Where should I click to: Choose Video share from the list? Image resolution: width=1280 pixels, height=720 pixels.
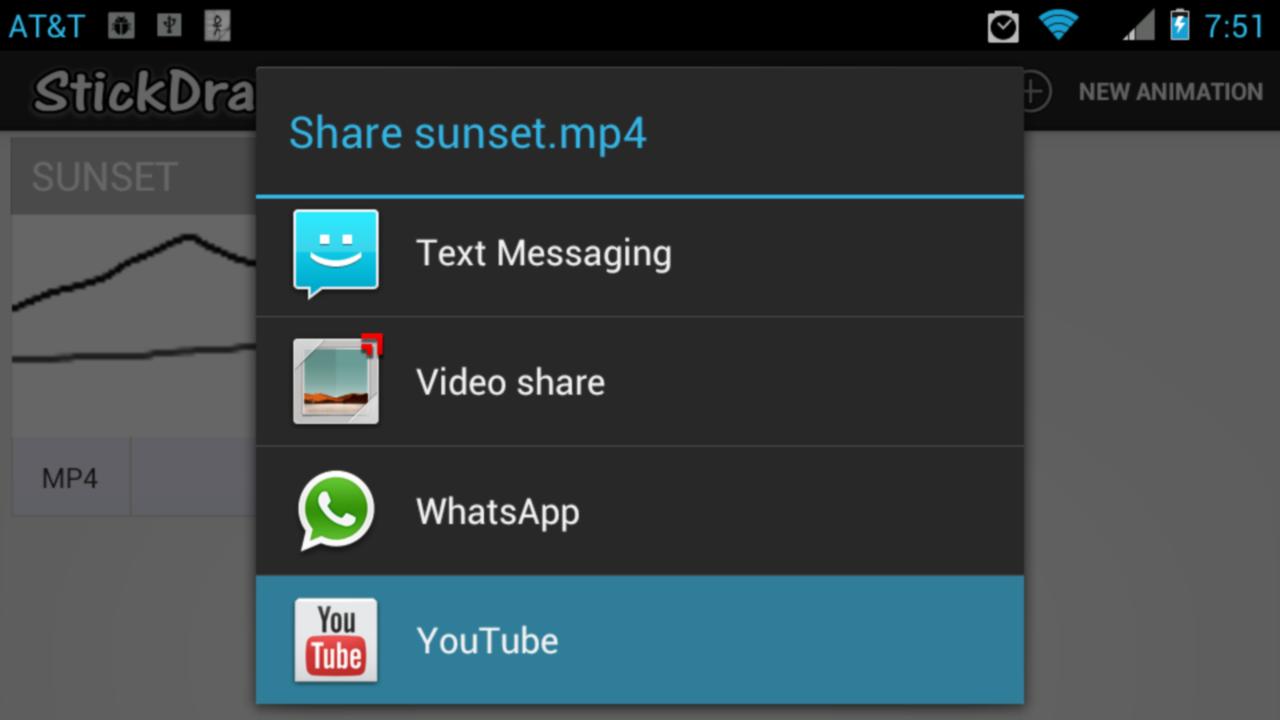[640, 382]
